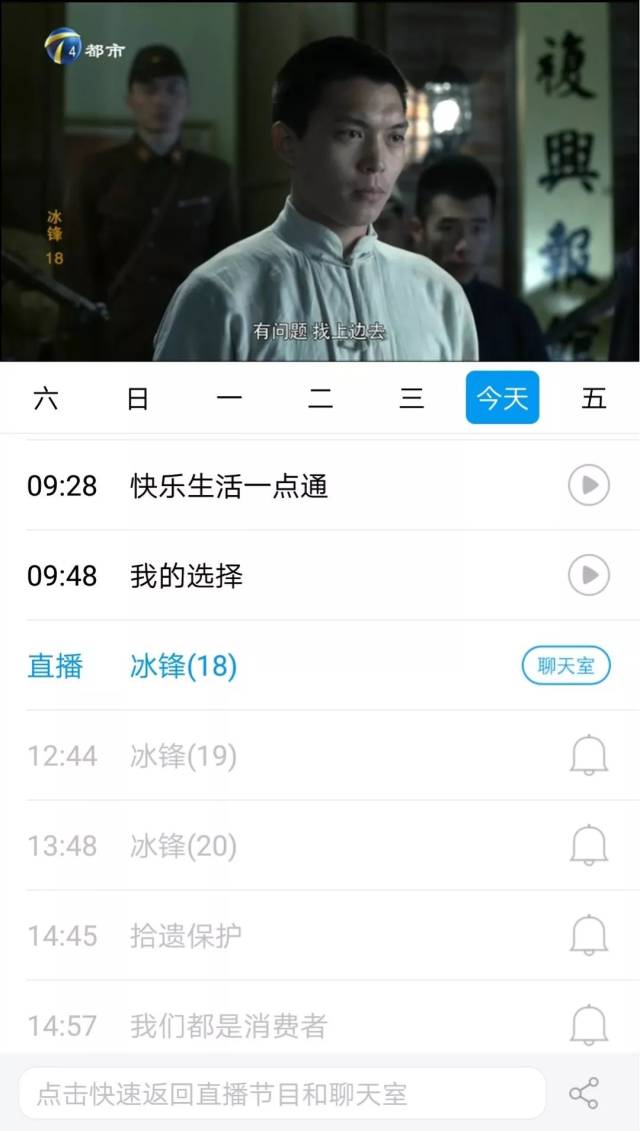
Task: Share this channel
Action: click(x=584, y=1094)
